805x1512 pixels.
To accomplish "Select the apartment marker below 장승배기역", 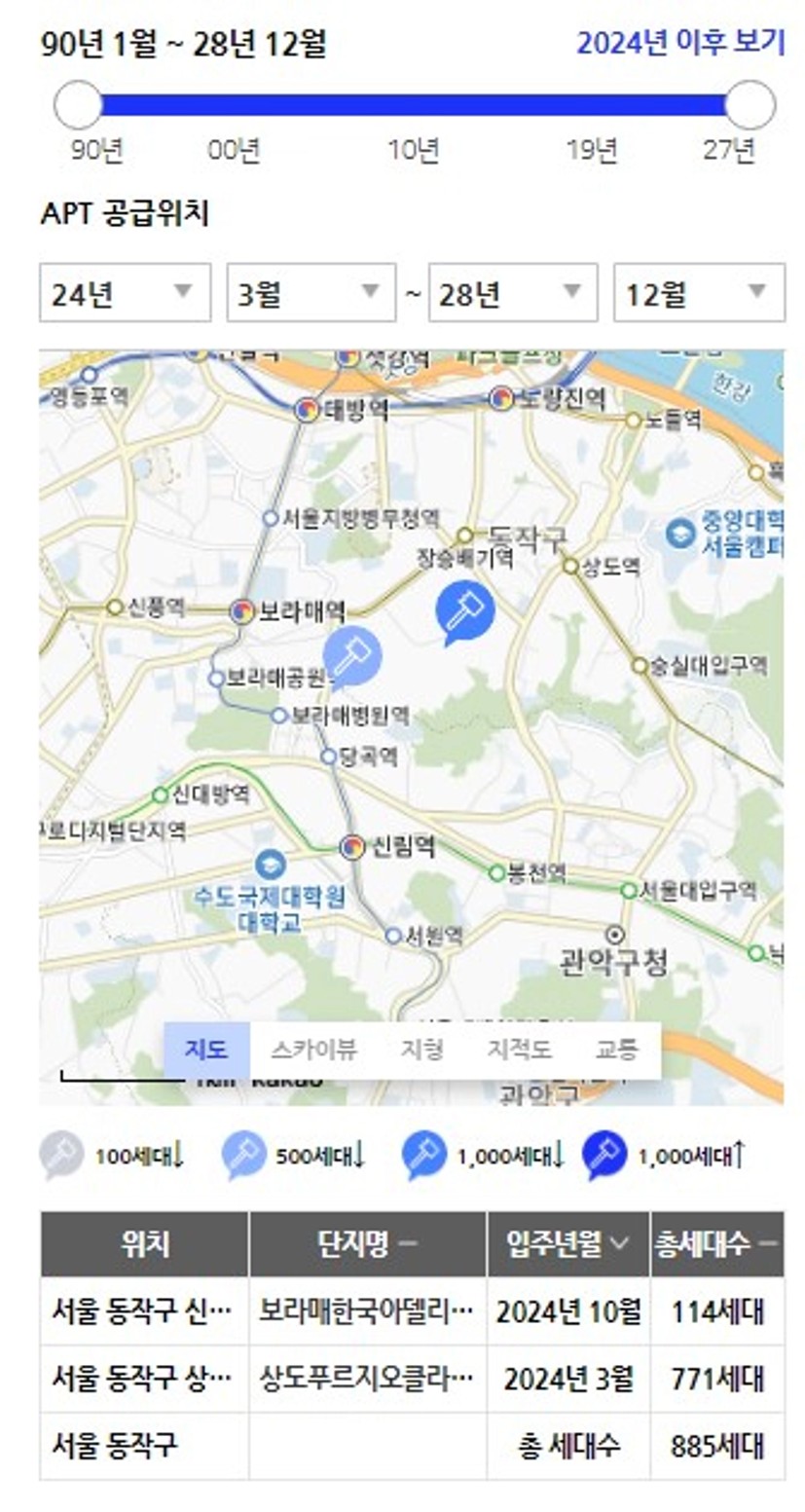I will point(465,609).
